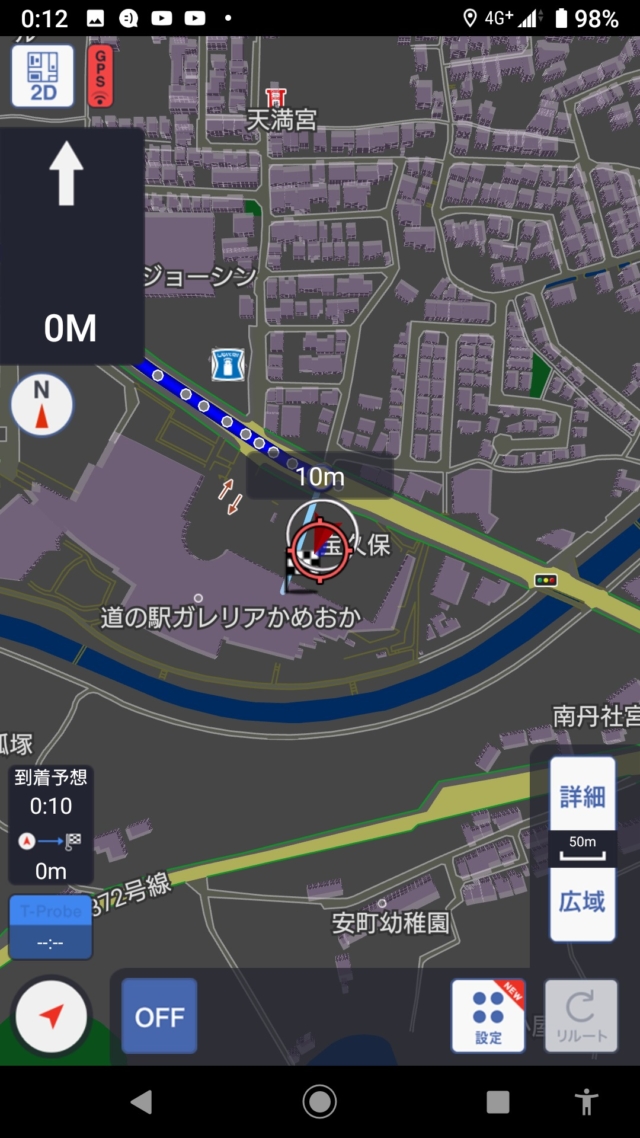This screenshot has height=1138, width=640.
Task: Open the system recent apps view
Action: (x=497, y=1102)
